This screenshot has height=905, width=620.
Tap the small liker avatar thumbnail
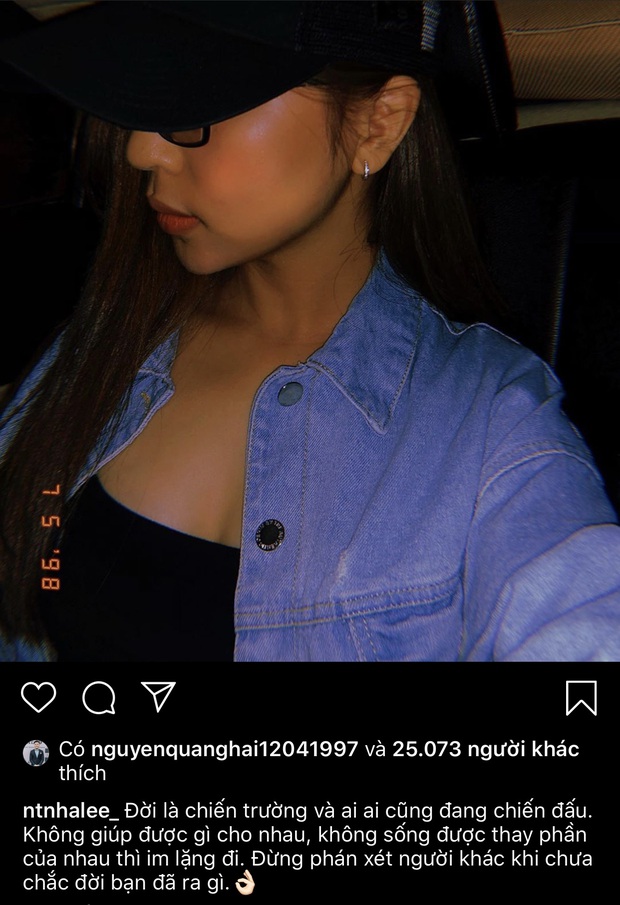click(x=37, y=754)
